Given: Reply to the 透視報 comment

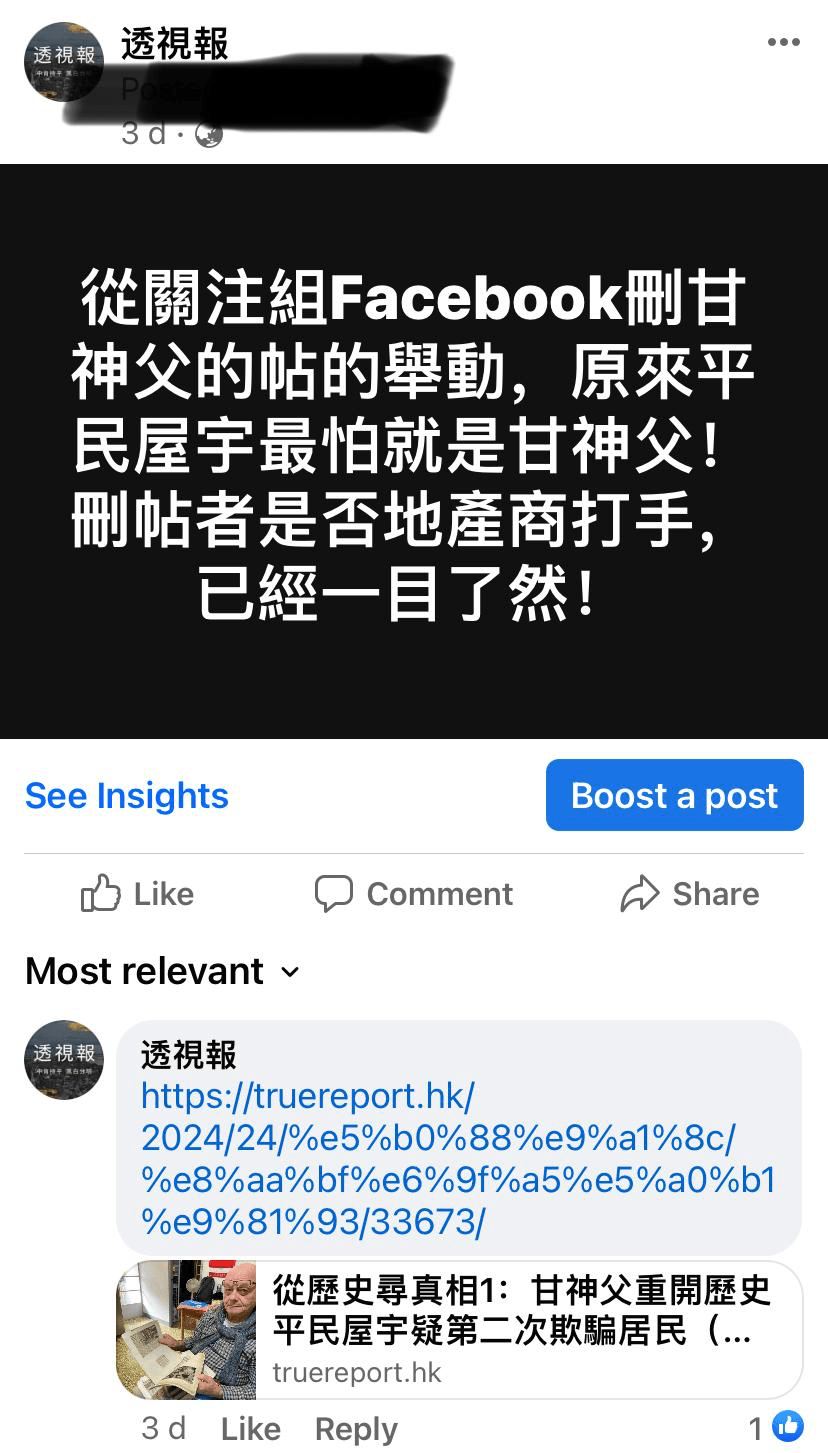Looking at the screenshot, I should tap(356, 1429).
